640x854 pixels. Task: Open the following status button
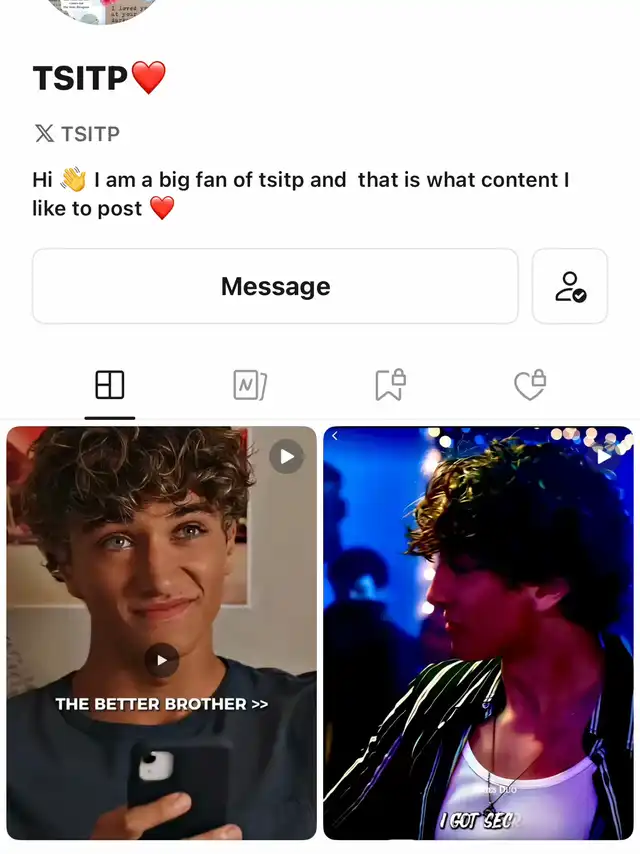point(570,287)
